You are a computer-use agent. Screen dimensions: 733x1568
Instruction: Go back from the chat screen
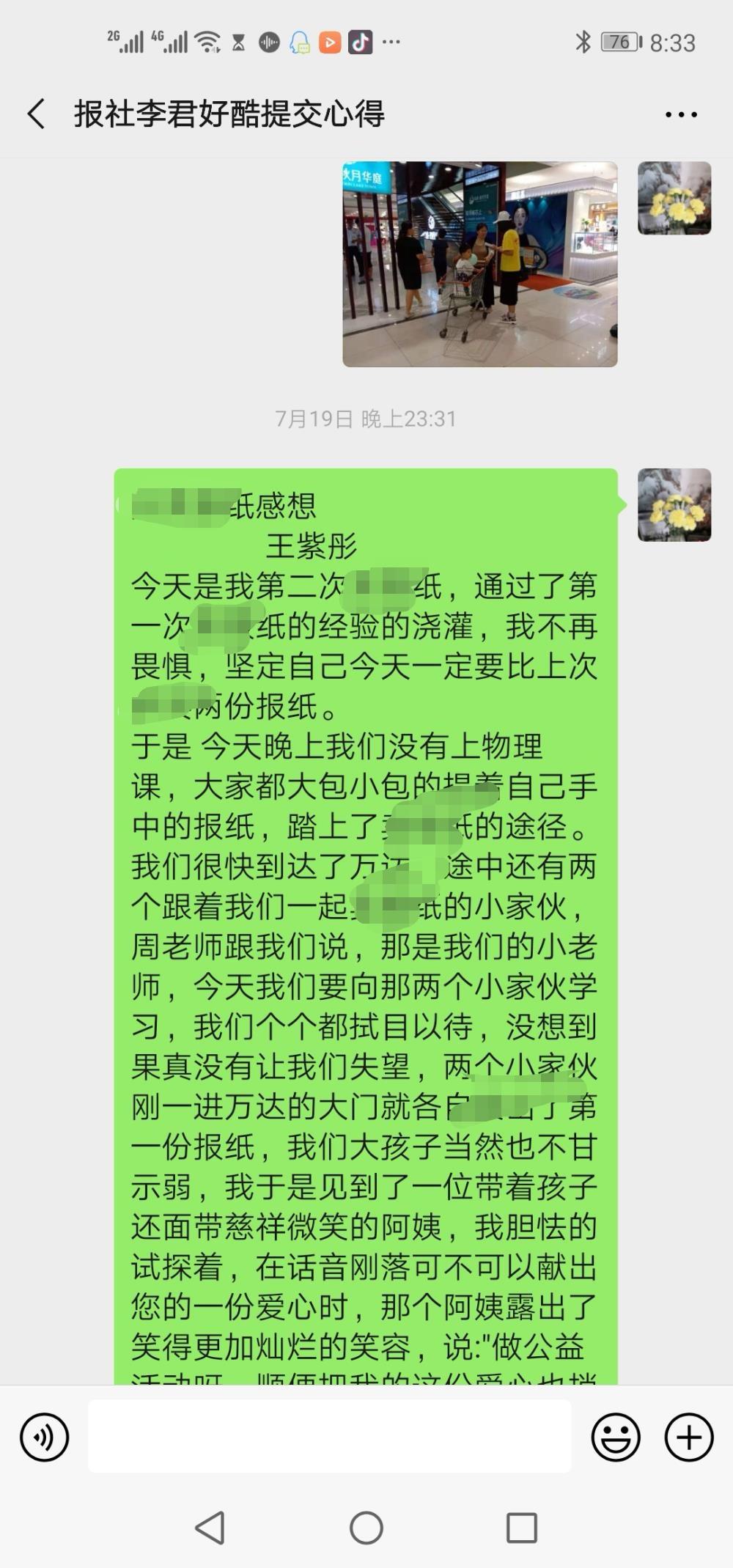37,114
